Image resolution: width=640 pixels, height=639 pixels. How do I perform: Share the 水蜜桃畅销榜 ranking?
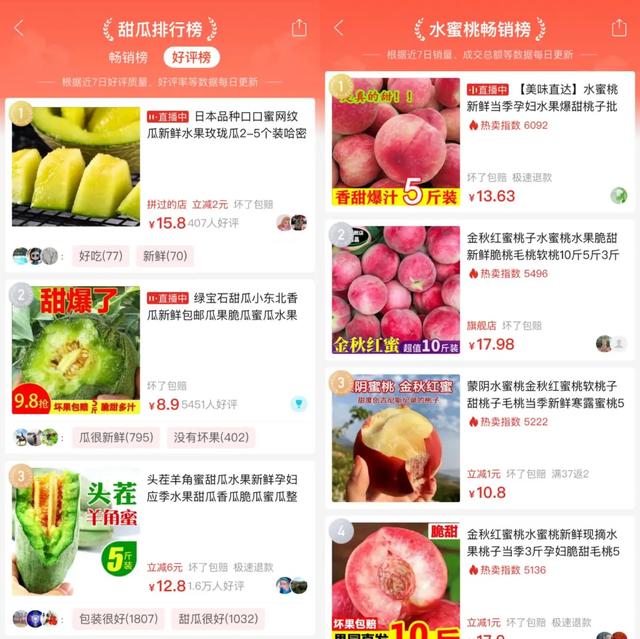pyautogui.click(x=620, y=28)
